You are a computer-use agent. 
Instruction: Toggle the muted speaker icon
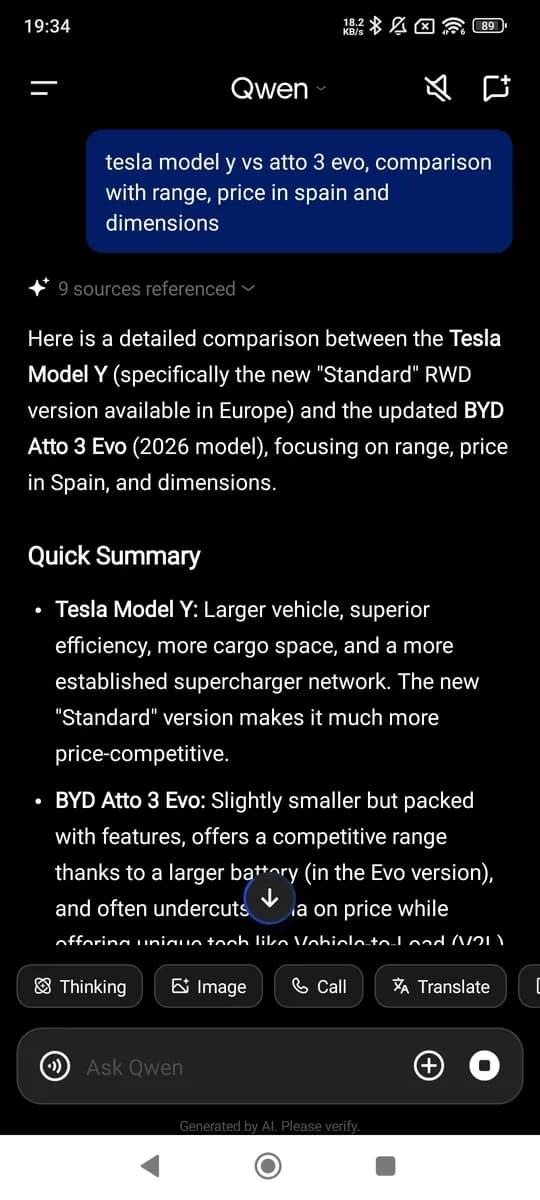click(438, 89)
